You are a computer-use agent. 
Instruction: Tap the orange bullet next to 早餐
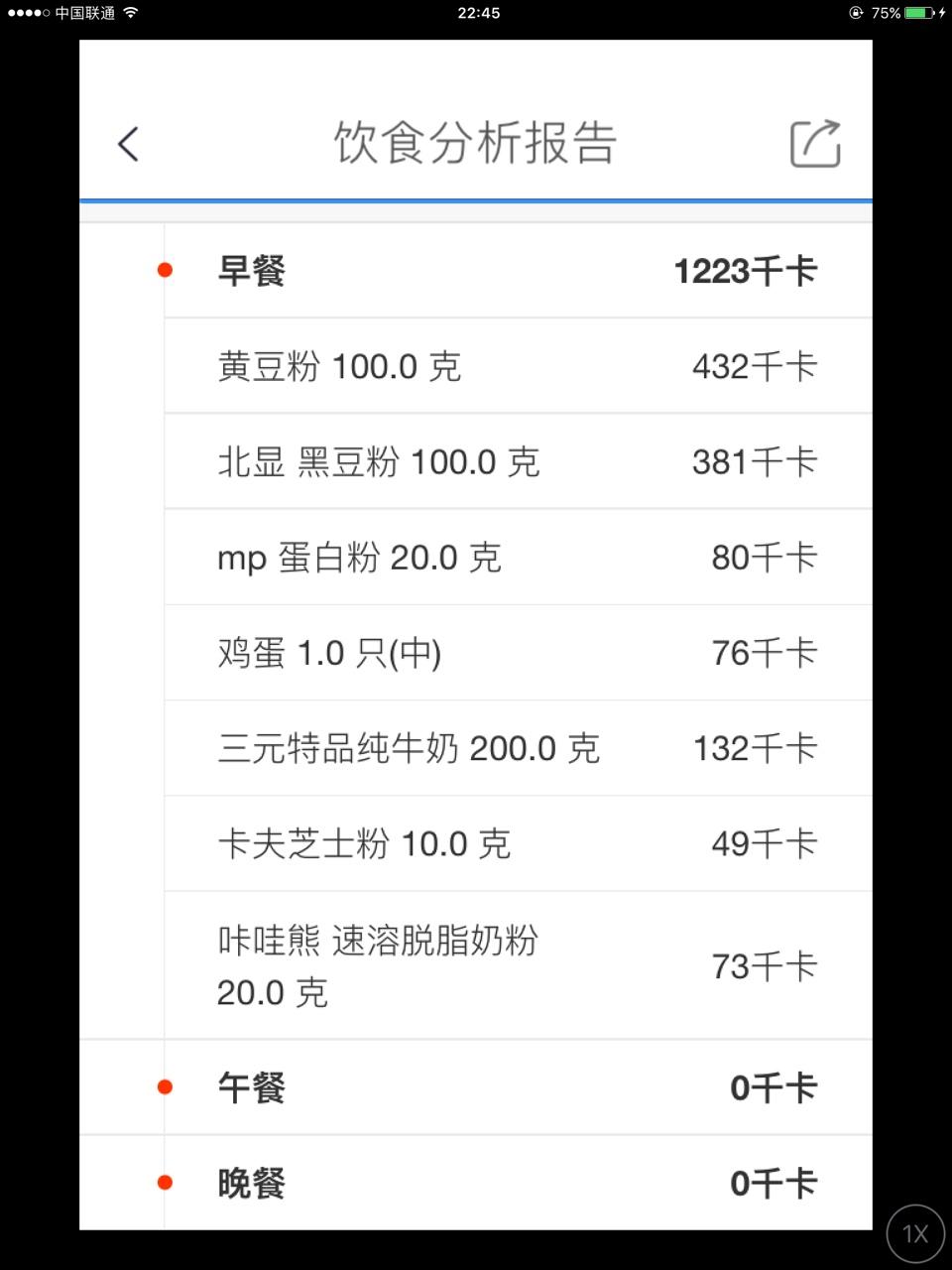(x=165, y=269)
